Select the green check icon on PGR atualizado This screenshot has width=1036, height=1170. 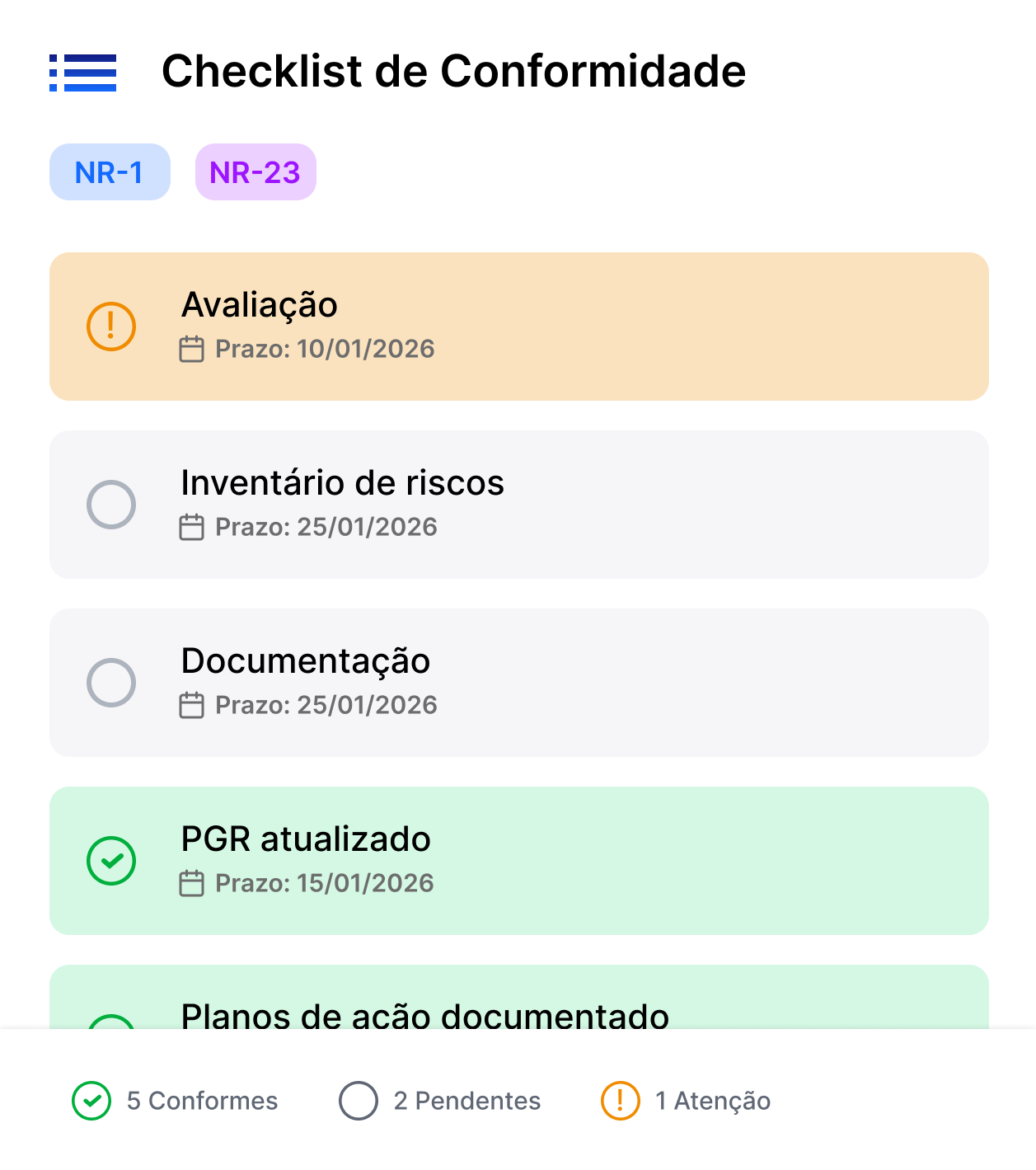point(111,860)
